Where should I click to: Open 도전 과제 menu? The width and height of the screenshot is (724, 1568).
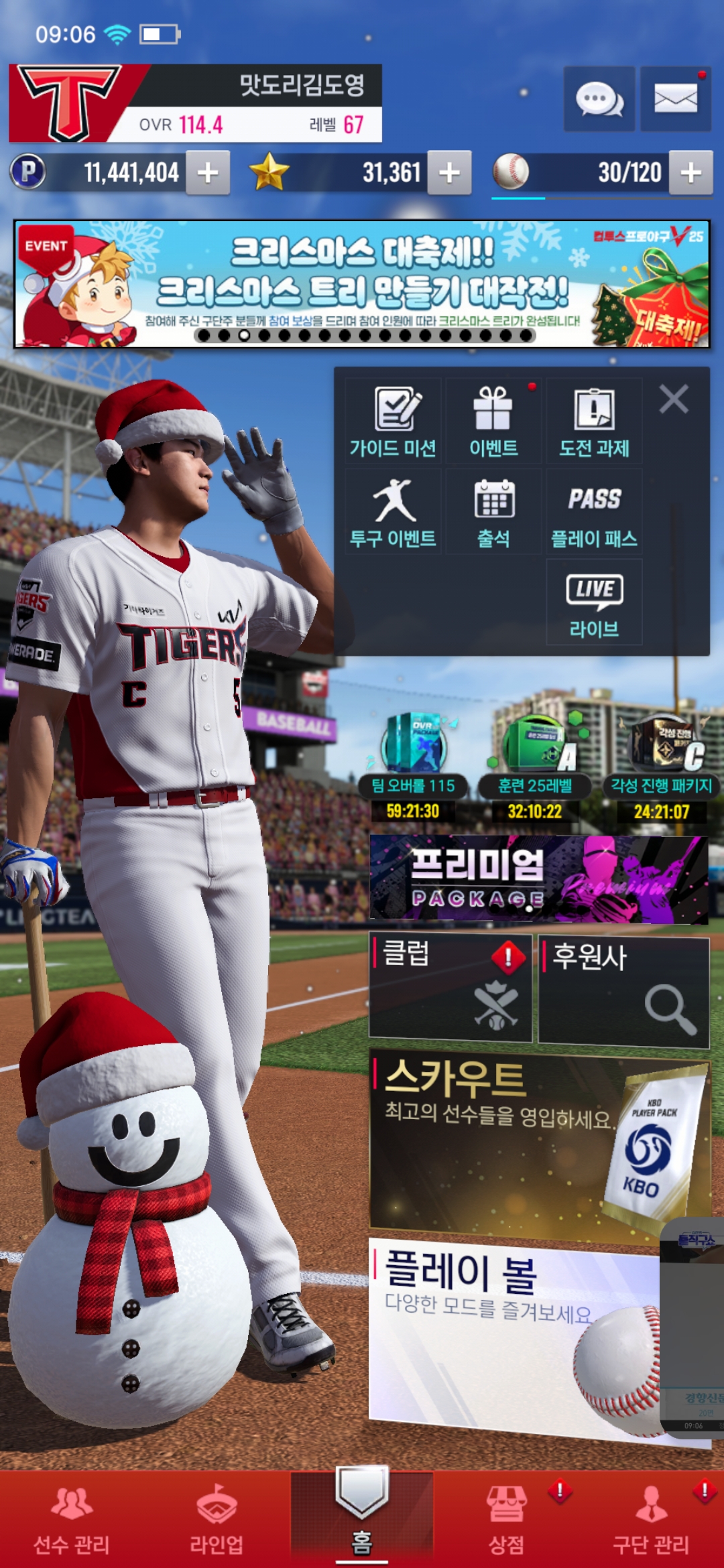pos(594,421)
